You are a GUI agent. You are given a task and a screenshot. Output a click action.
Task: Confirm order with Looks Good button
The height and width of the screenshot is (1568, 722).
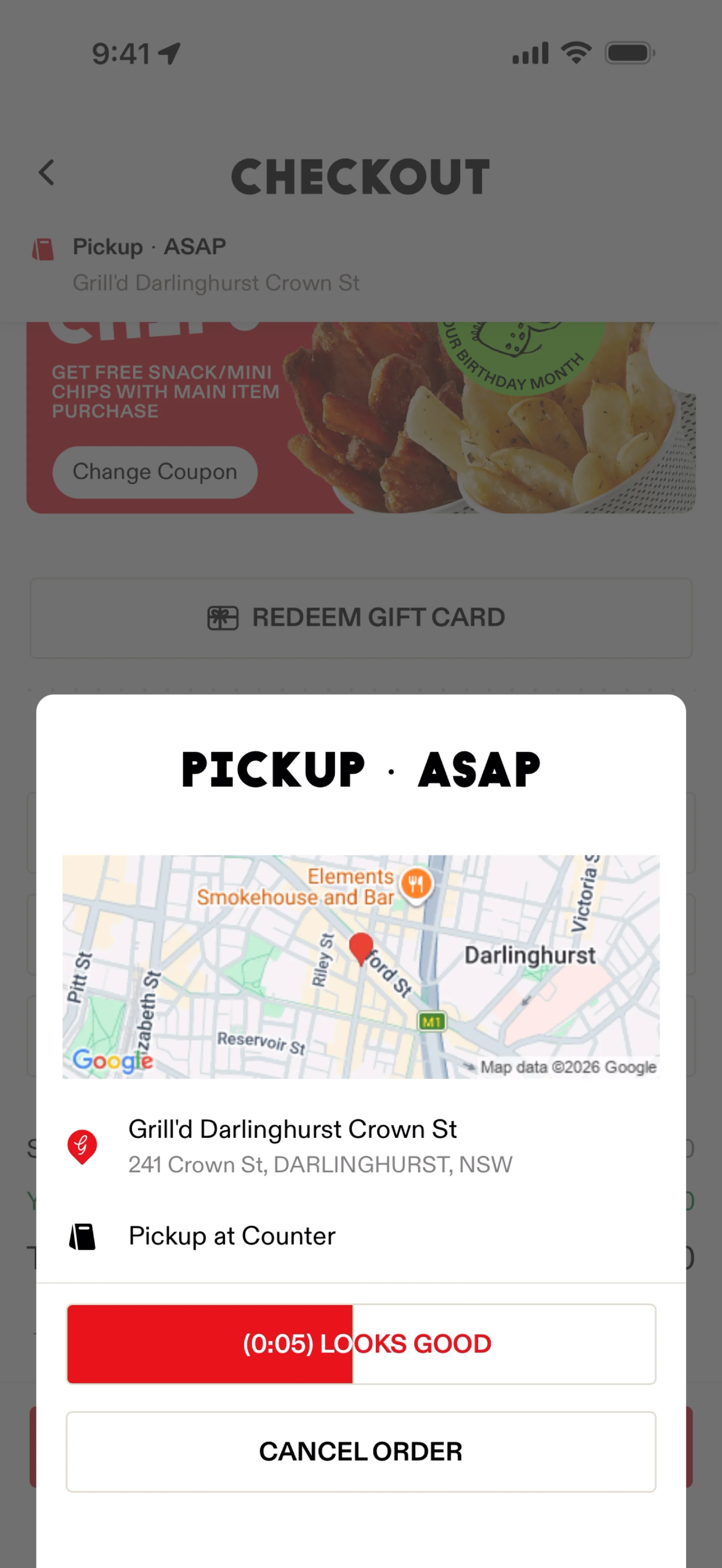pos(361,1344)
